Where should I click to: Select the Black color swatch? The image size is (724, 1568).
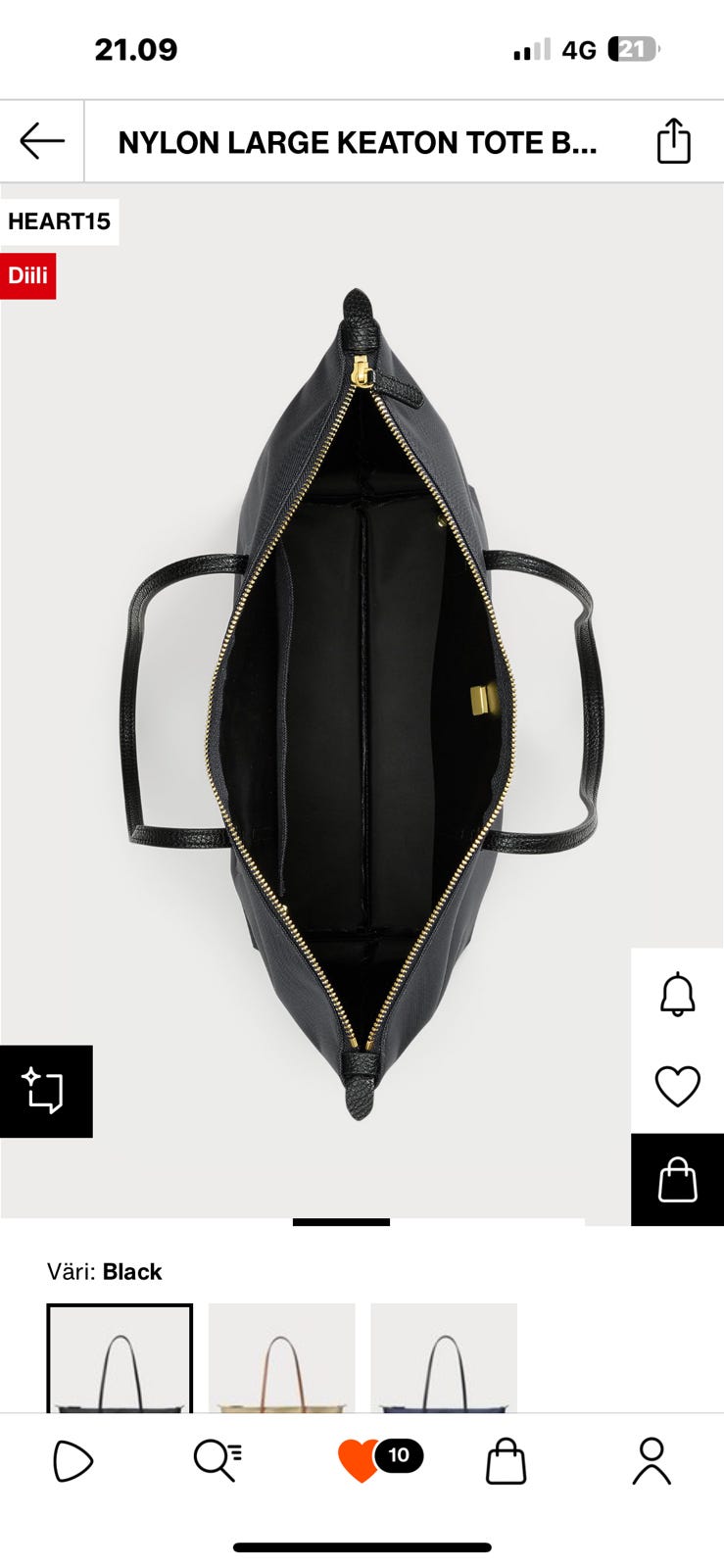[120, 1358]
